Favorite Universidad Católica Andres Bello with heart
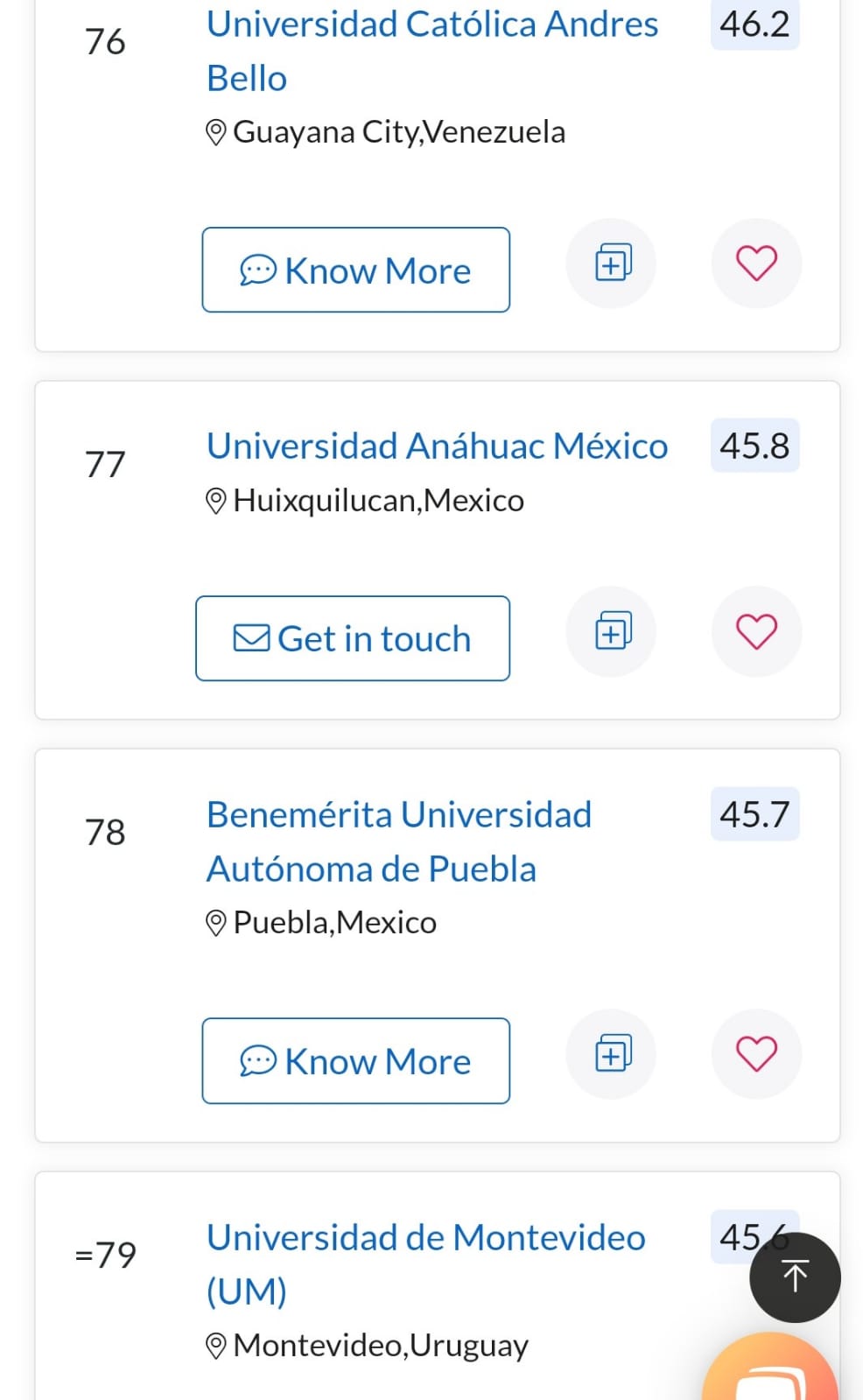863x1400 pixels. (x=756, y=263)
